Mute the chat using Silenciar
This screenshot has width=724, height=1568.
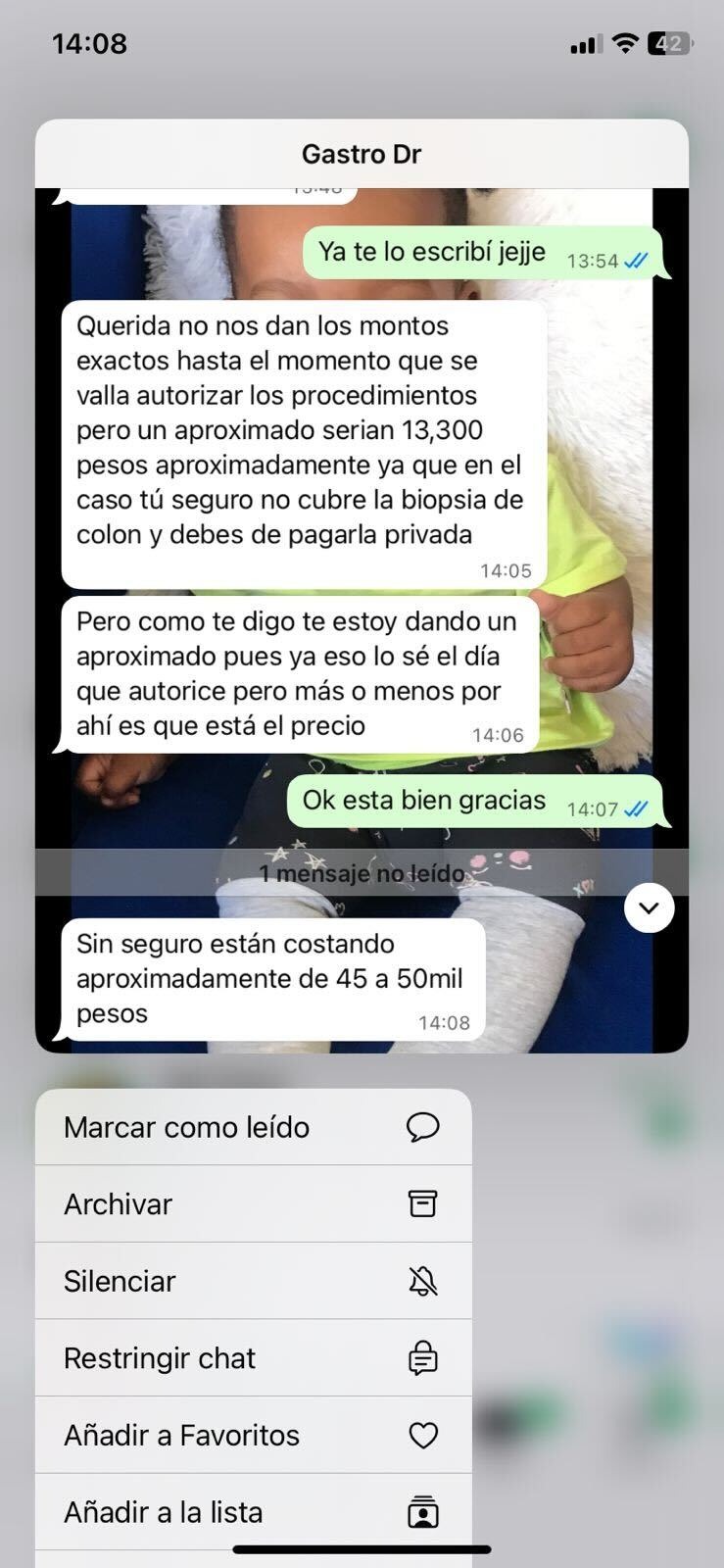(x=253, y=1281)
